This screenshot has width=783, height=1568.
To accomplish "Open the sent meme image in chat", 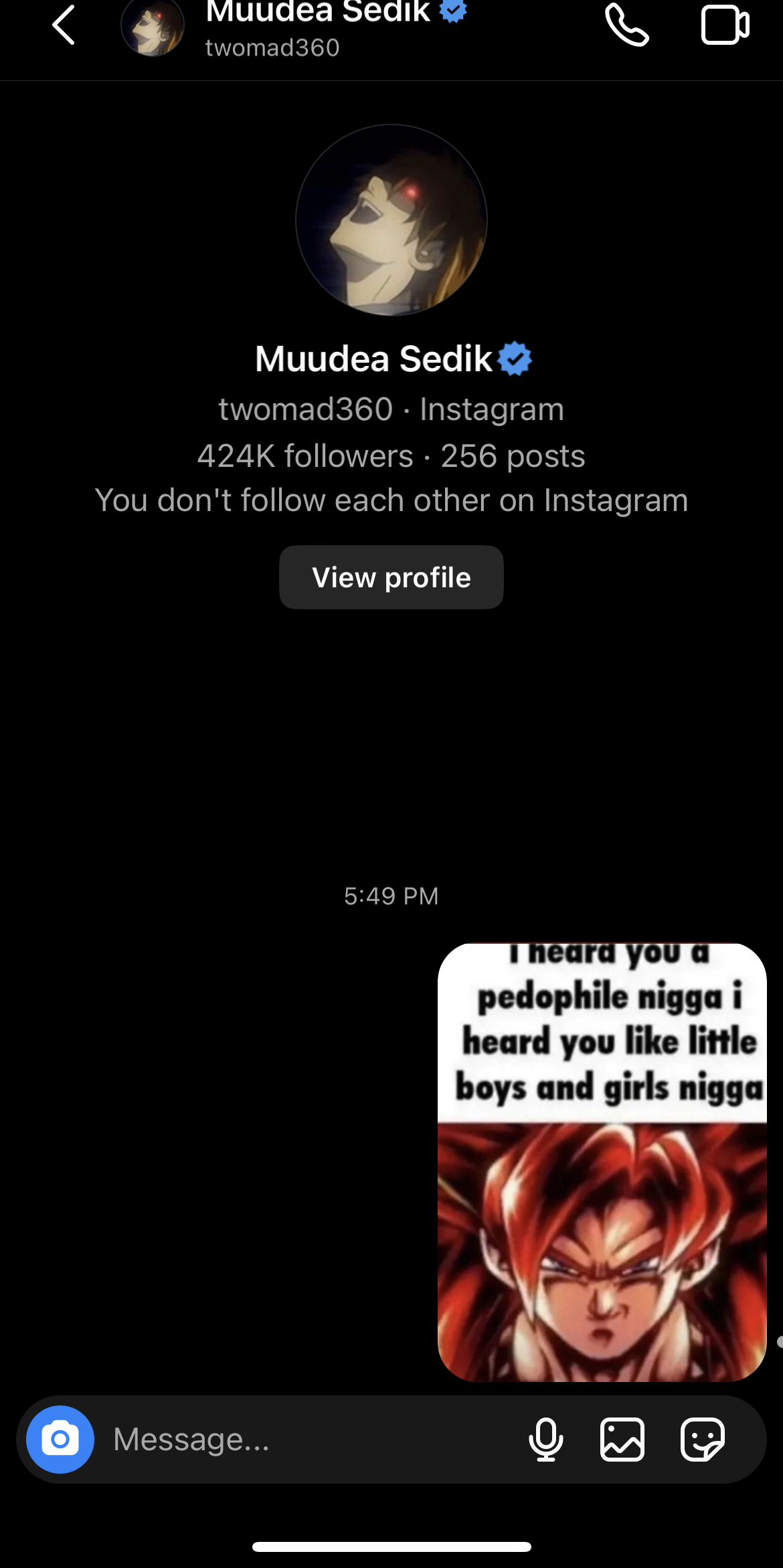I will tap(602, 1163).
